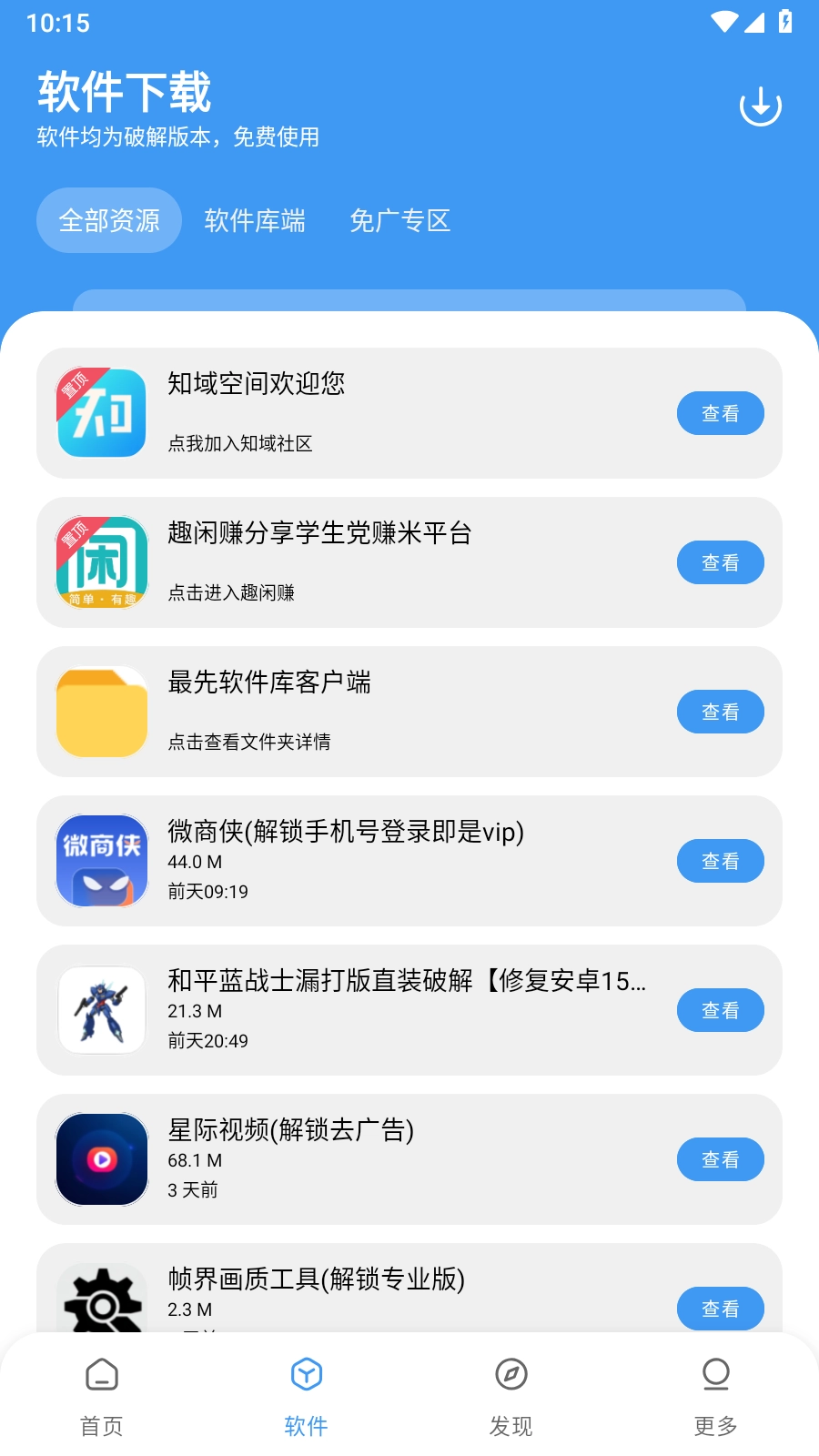
Task: Tap the 星际视频 play icon
Action: pos(101,1159)
